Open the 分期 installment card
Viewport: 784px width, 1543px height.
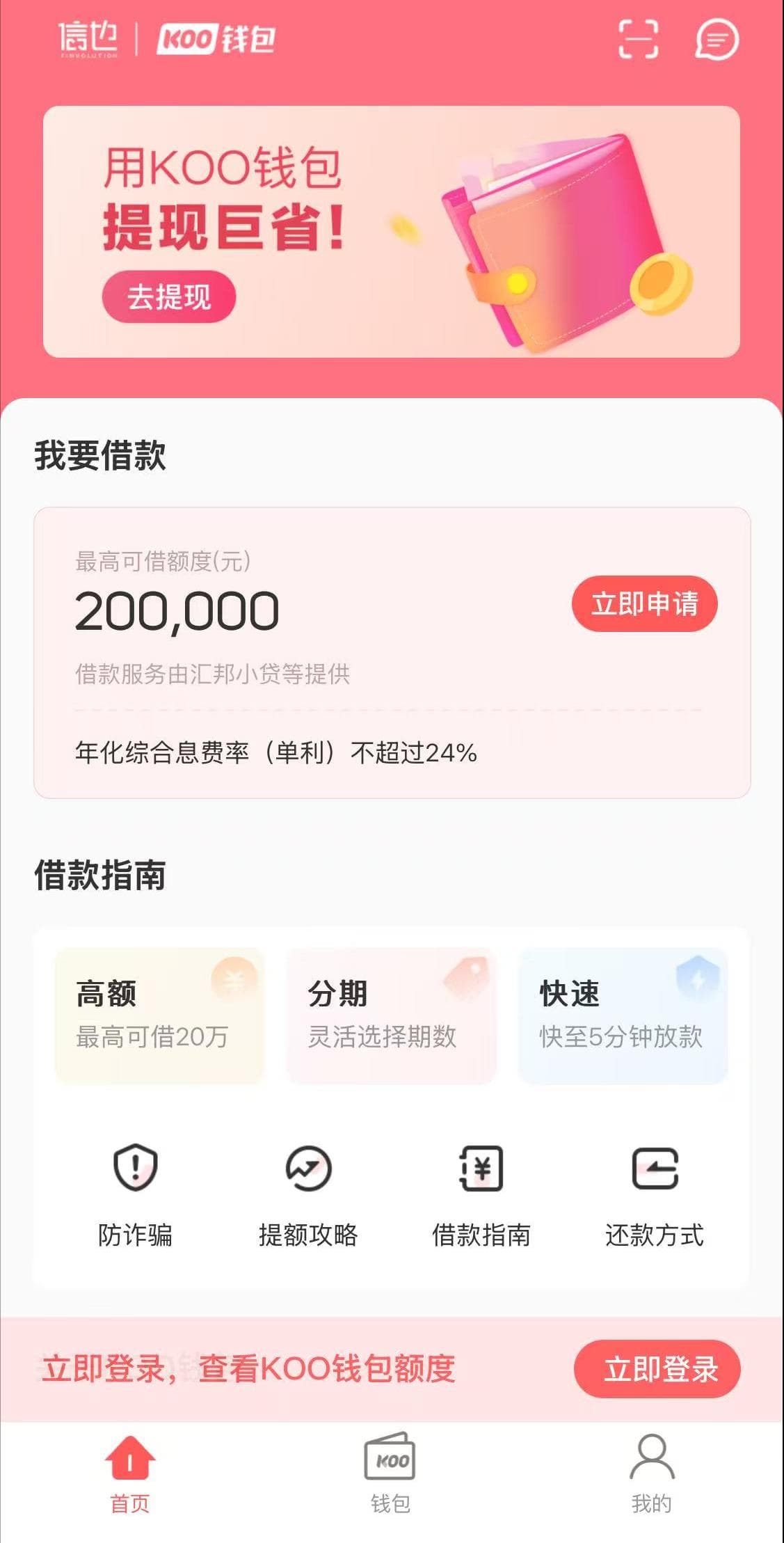(391, 1015)
